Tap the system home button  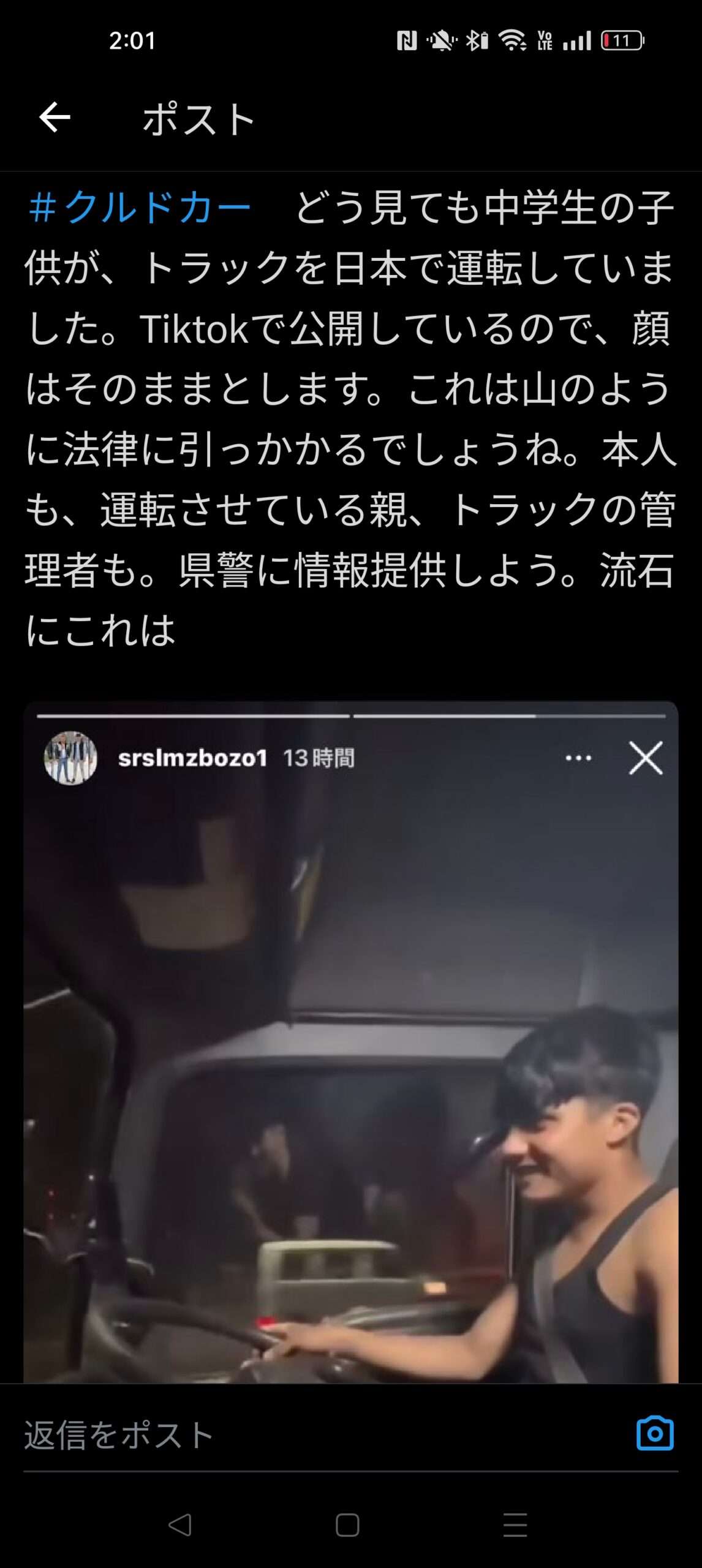point(347,1525)
